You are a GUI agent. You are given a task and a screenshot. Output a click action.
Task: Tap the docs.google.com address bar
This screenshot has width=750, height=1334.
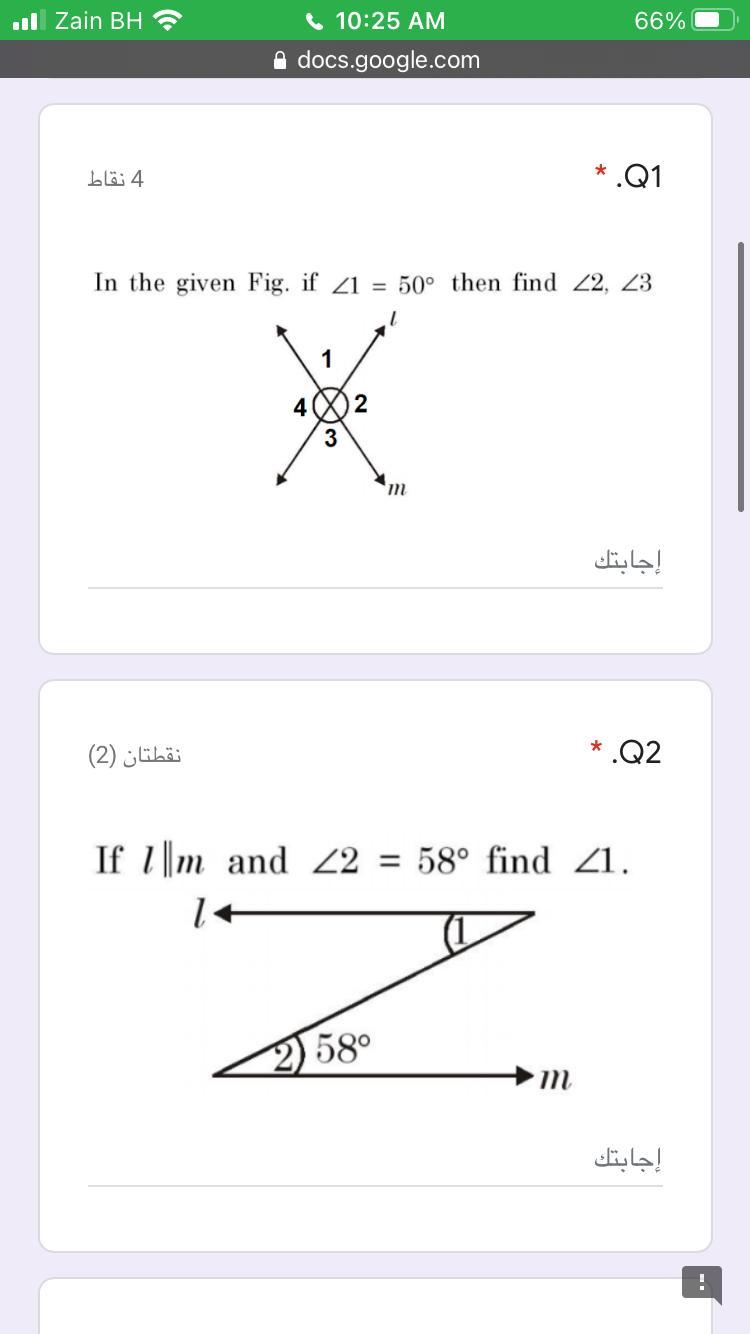(x=375, y=60)
